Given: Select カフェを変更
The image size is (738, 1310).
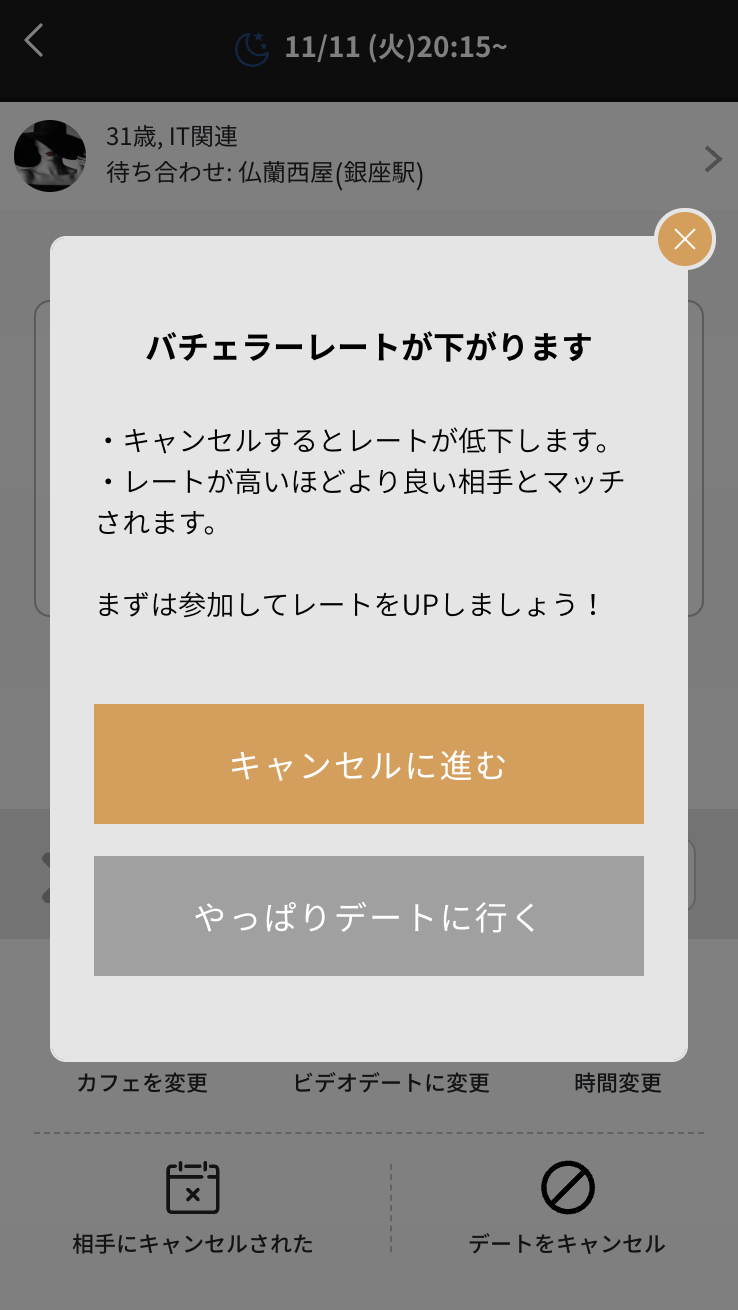Looking at the screenshot, I should pyautogui.click(x=142, y=1082).
